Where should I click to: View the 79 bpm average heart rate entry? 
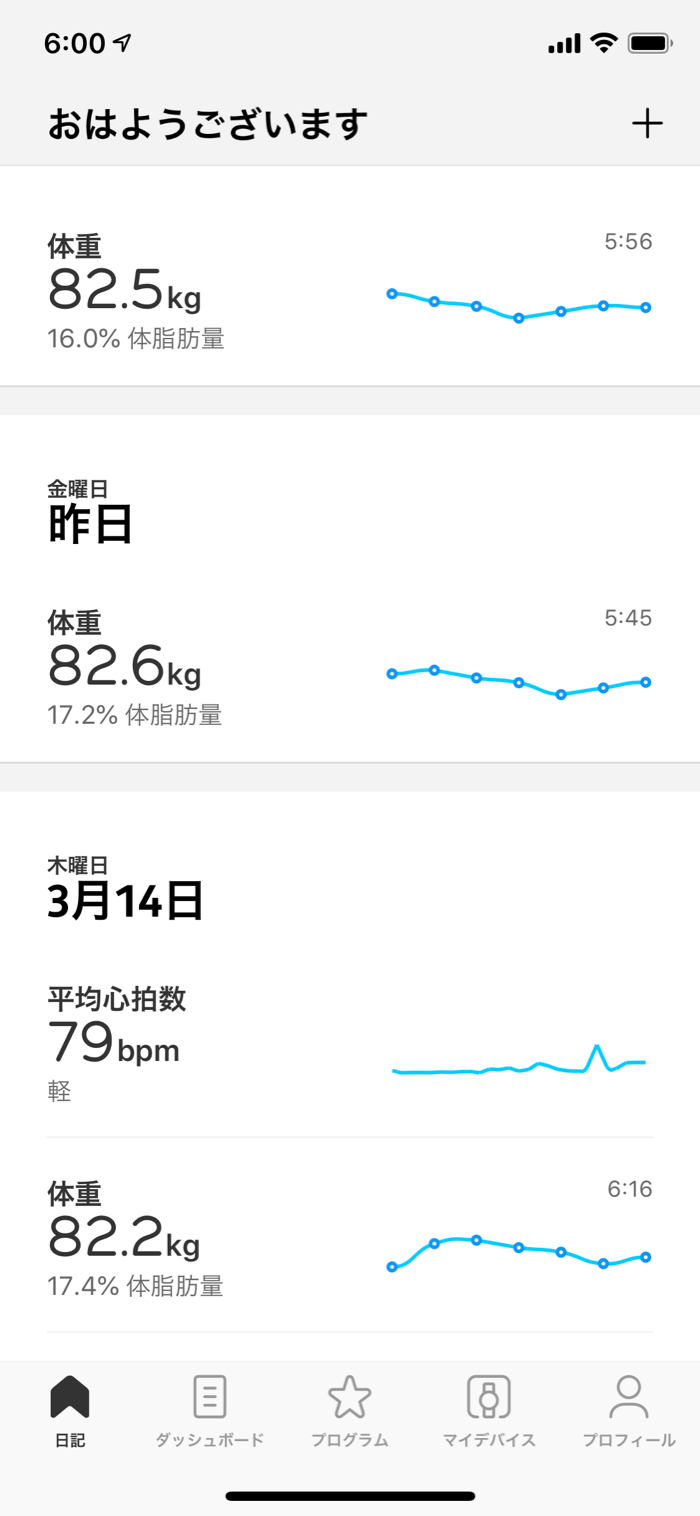click(349, 1043)
